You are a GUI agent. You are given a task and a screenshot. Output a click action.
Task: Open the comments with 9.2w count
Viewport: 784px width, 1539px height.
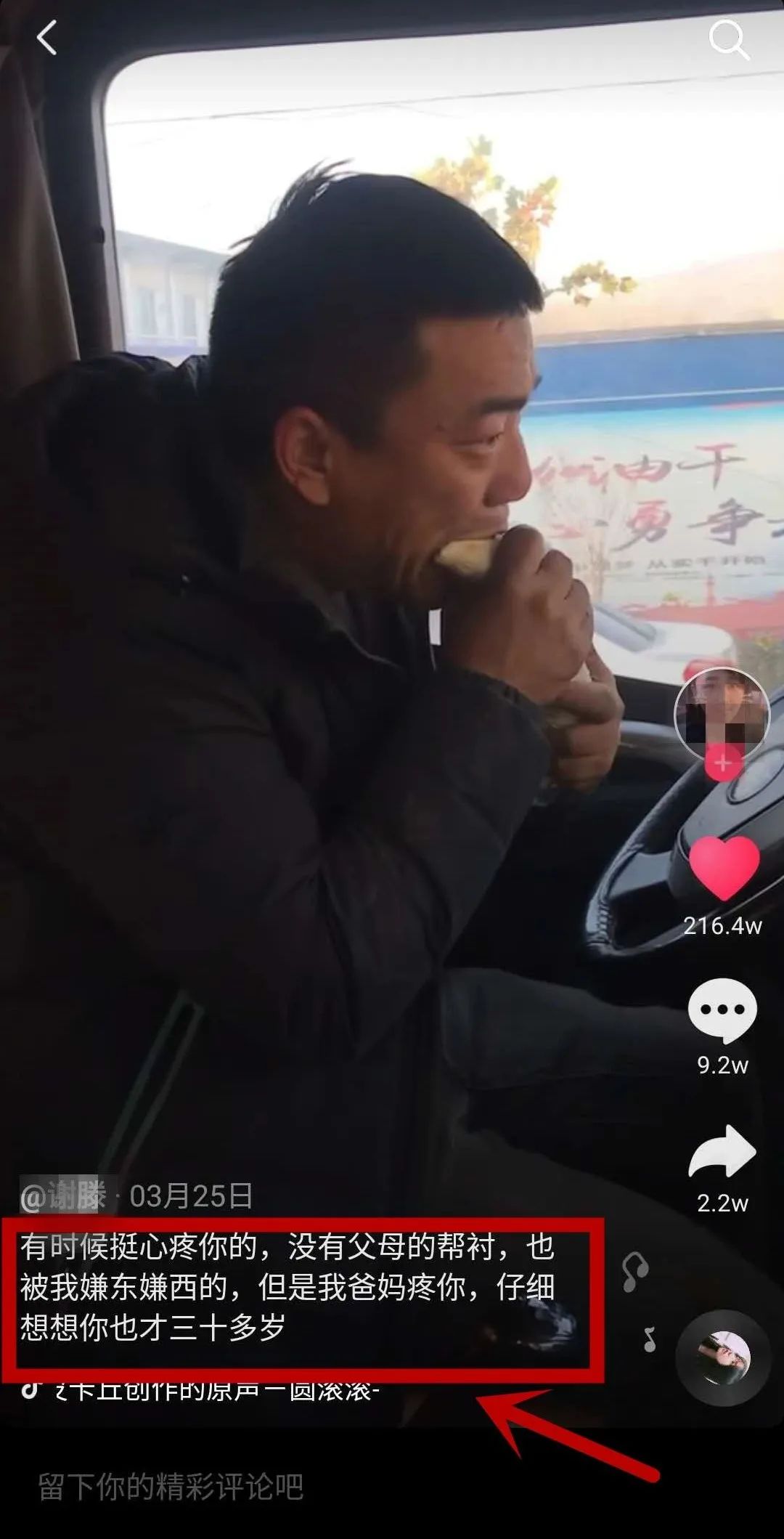coord(722,1010)
